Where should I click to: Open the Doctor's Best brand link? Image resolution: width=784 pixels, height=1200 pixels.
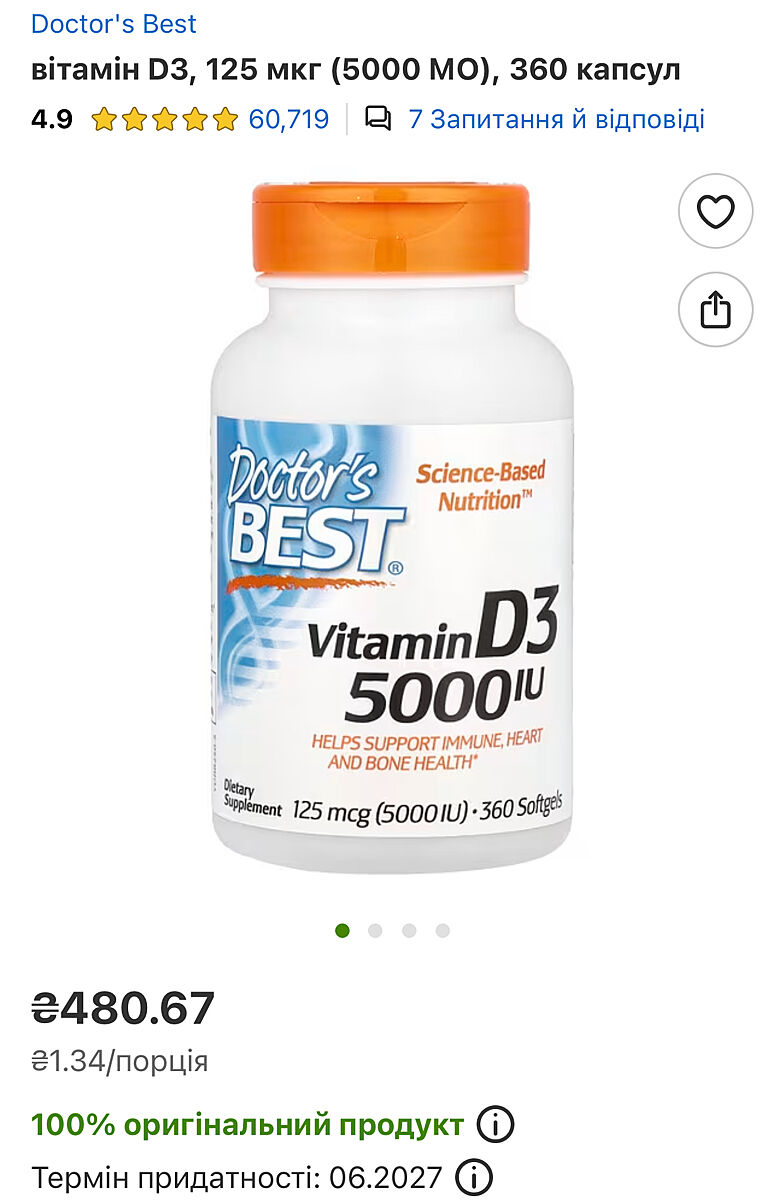[114, 24]
